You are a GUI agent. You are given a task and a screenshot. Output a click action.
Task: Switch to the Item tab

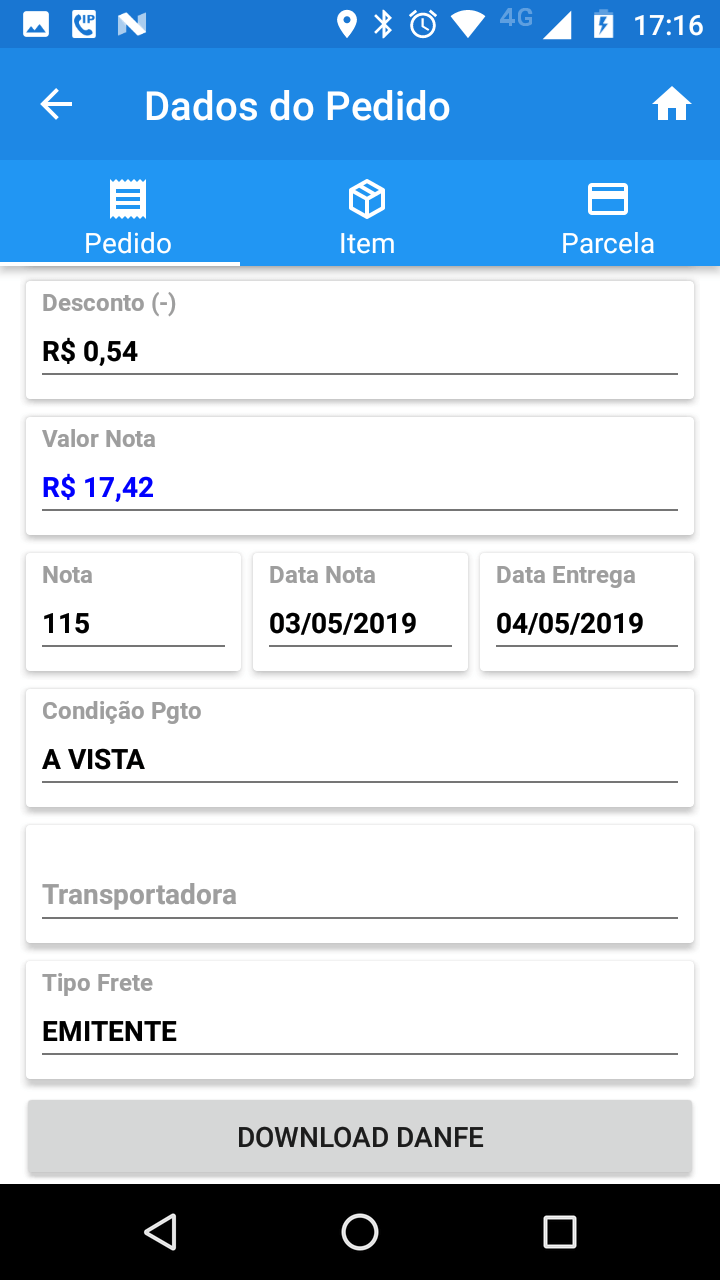tap(367, 218)
